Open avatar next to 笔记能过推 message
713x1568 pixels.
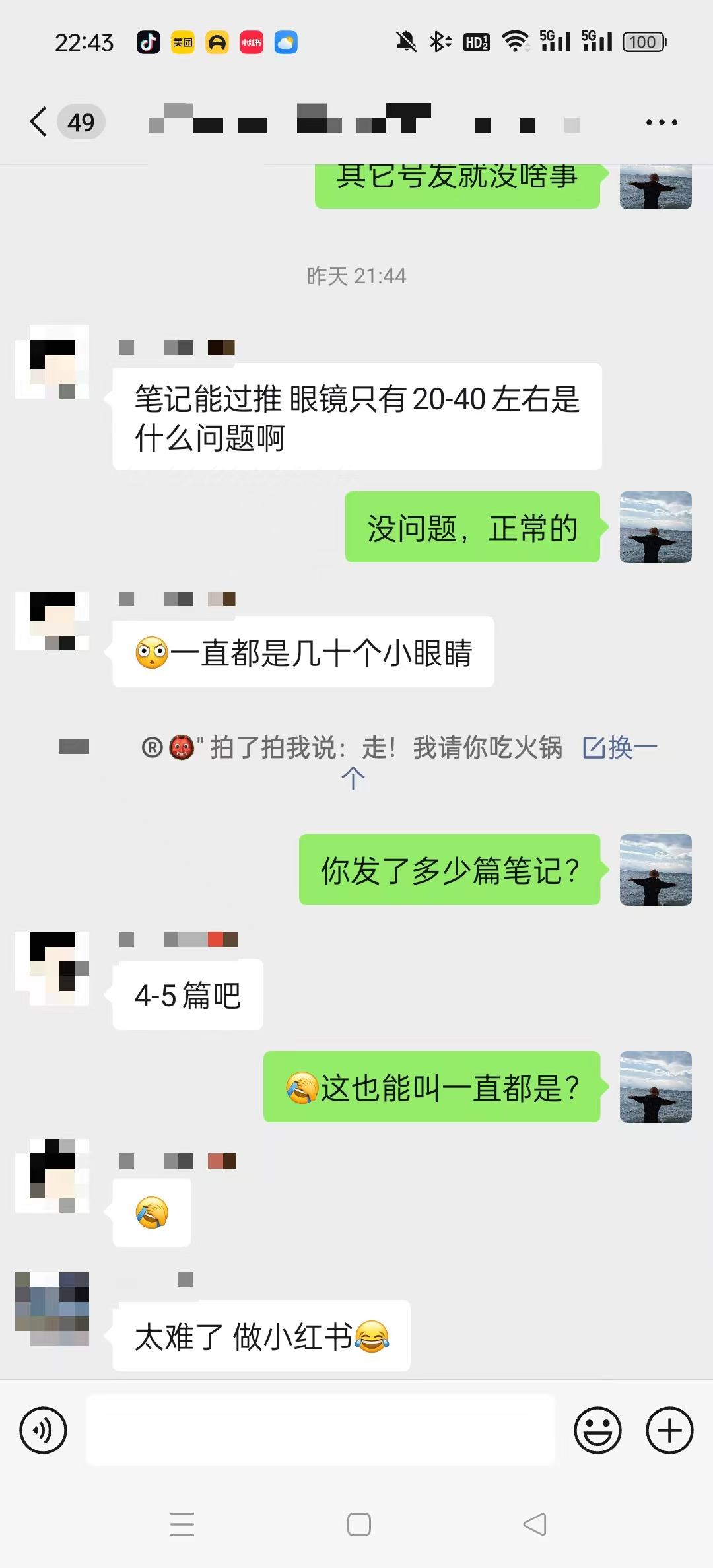(x=52, y=362)
